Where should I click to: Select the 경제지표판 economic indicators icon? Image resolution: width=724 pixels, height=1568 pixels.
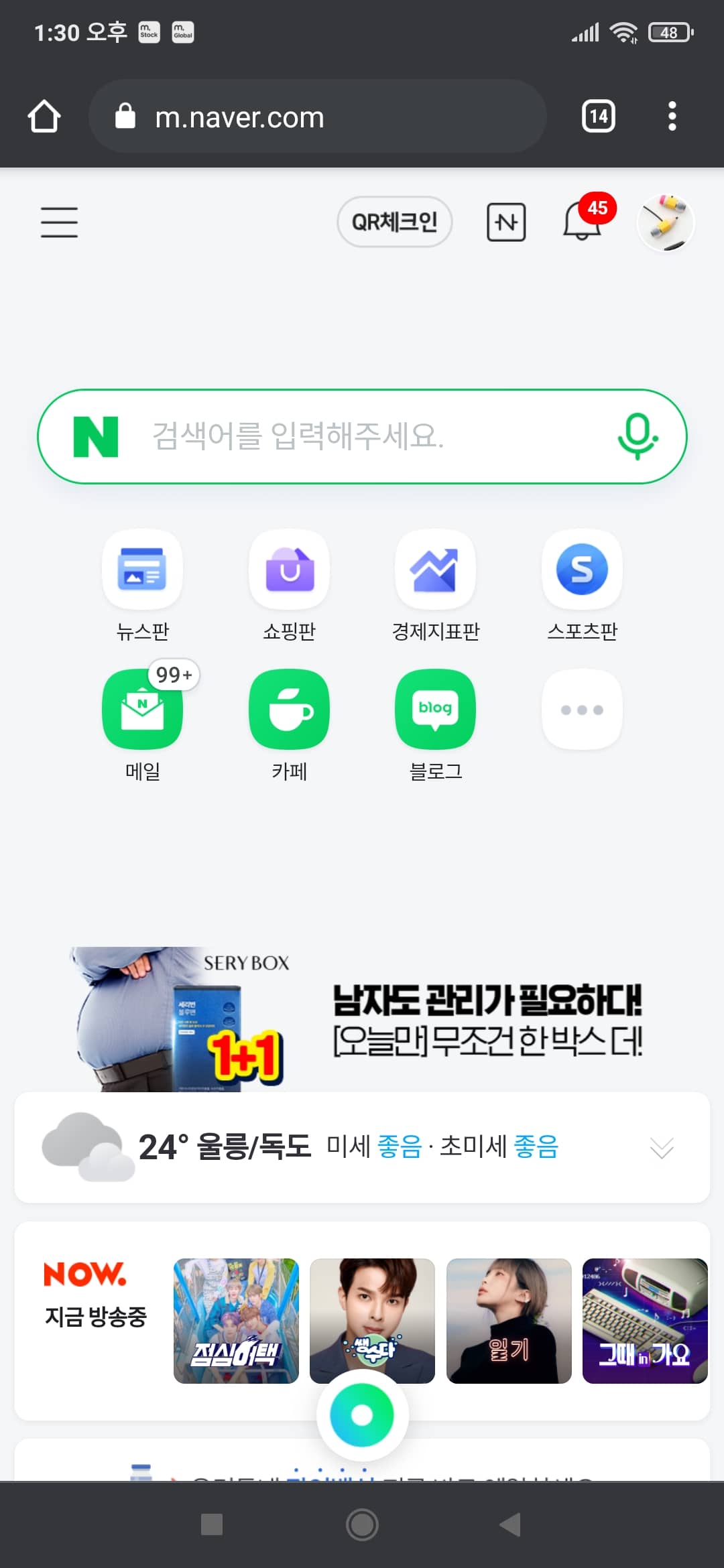[435, 570]
